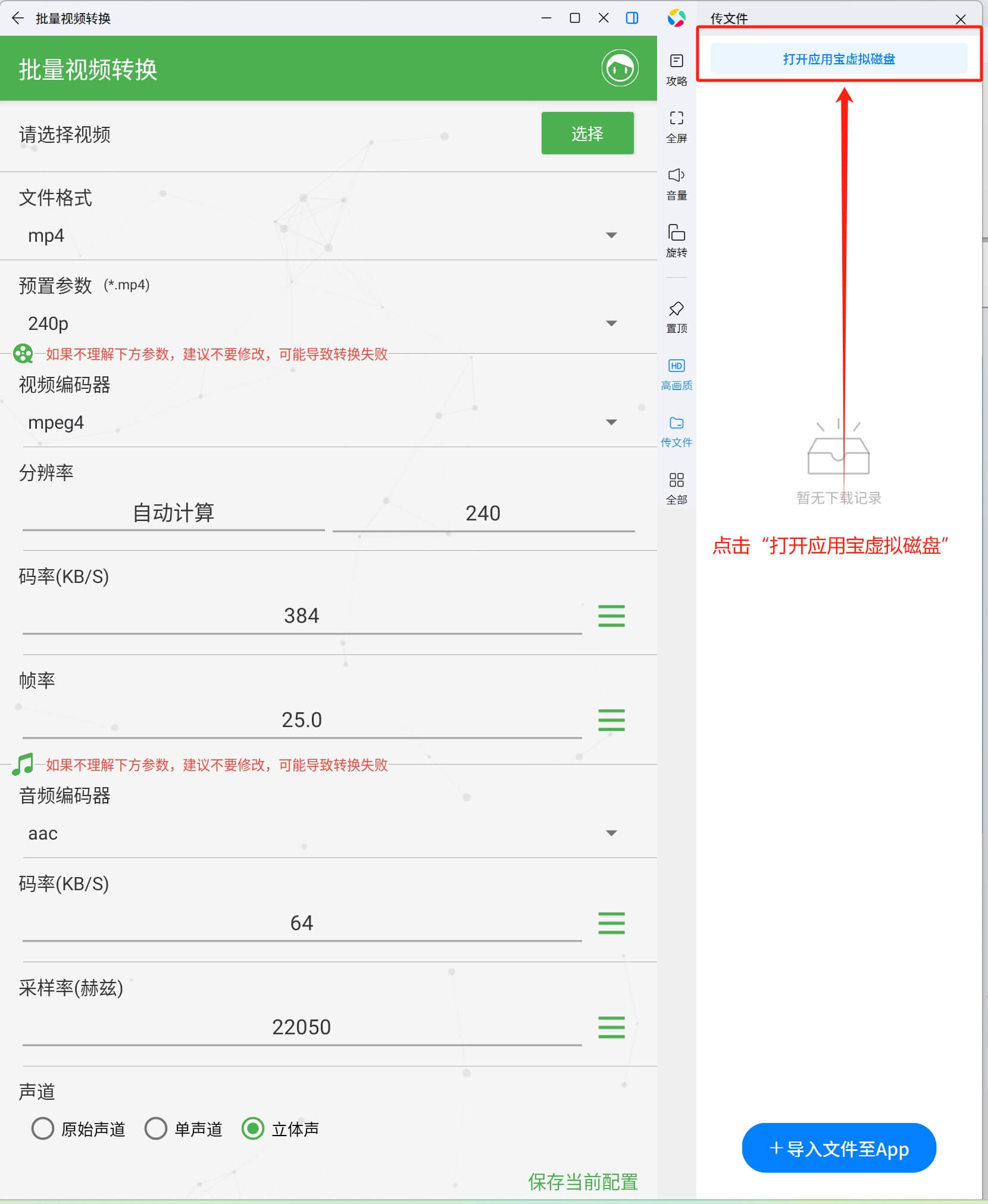Open the avatar icon in green header
This screenshot has width=988, height=1204.
(x=620, y=68)
